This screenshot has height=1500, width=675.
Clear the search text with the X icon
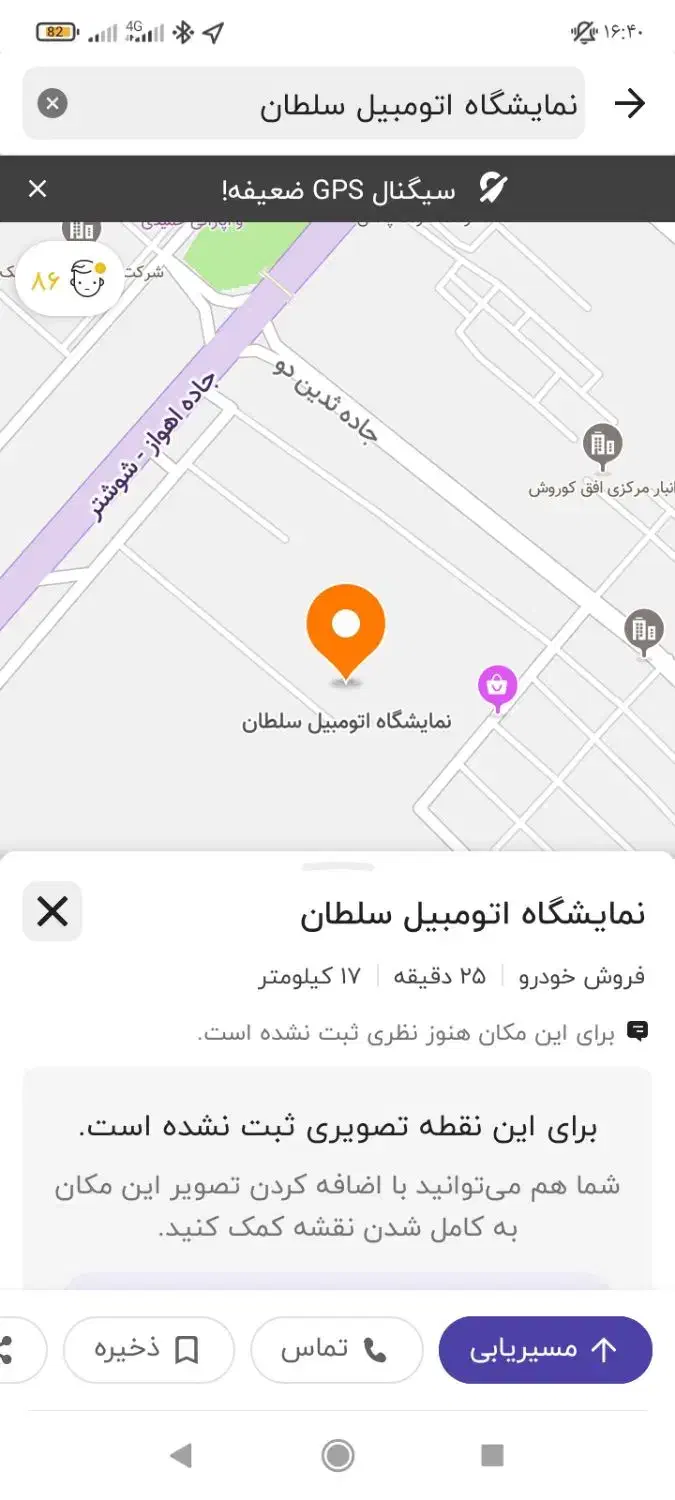point(53,104)
